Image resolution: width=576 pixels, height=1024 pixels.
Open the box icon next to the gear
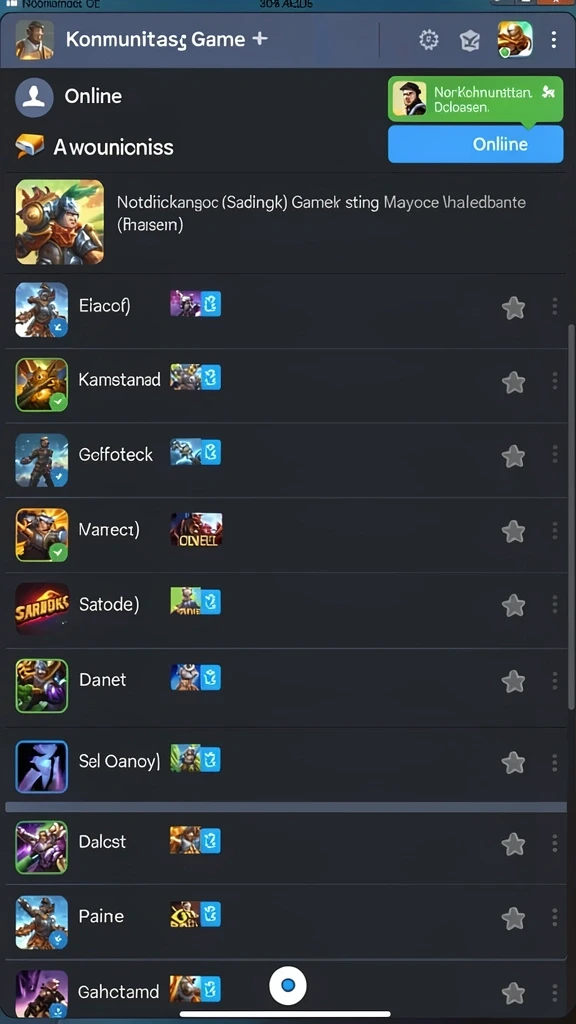pos(470,40)
